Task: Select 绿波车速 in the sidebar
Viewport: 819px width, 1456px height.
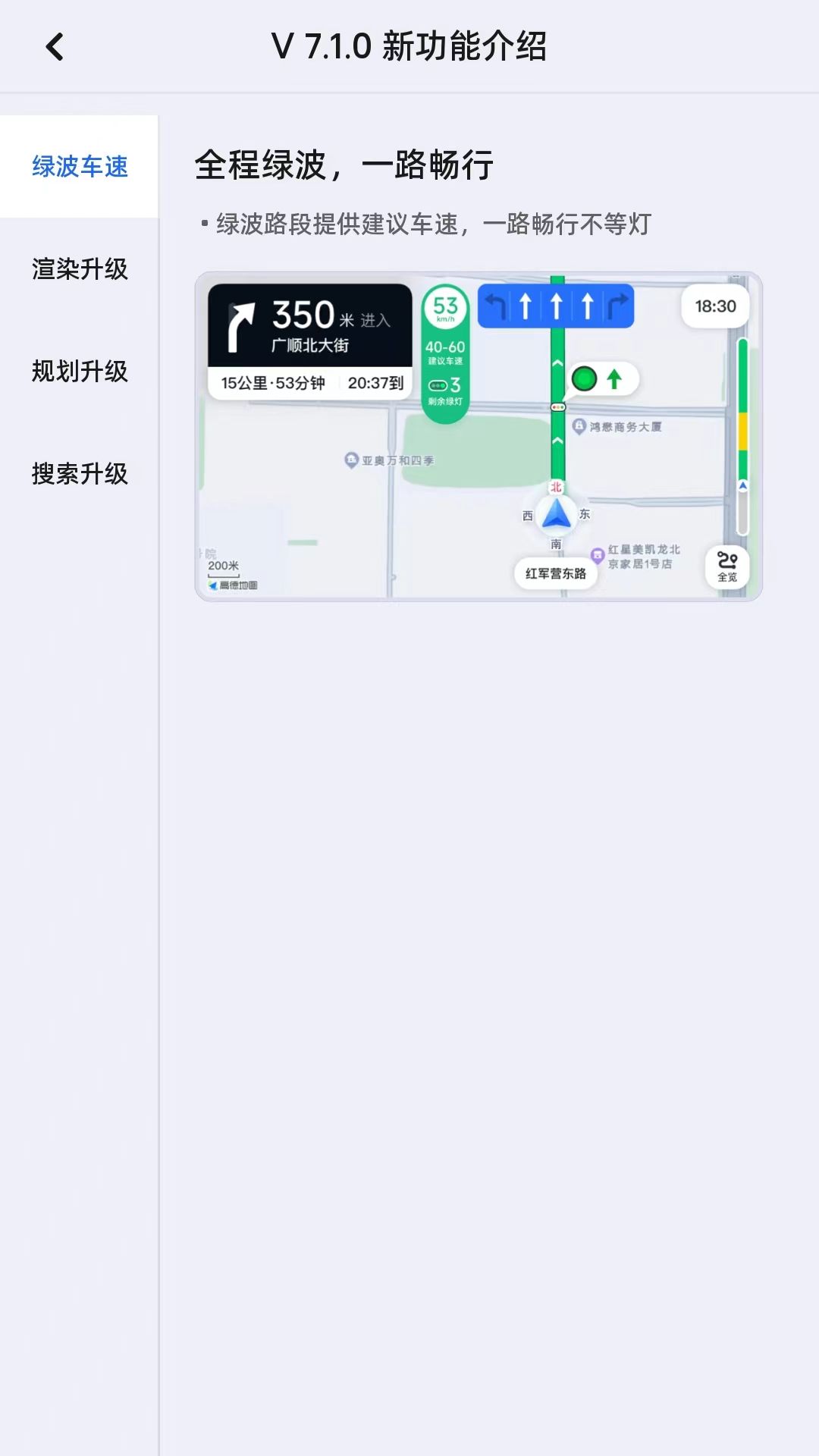Action: click(x=79, y=168)
